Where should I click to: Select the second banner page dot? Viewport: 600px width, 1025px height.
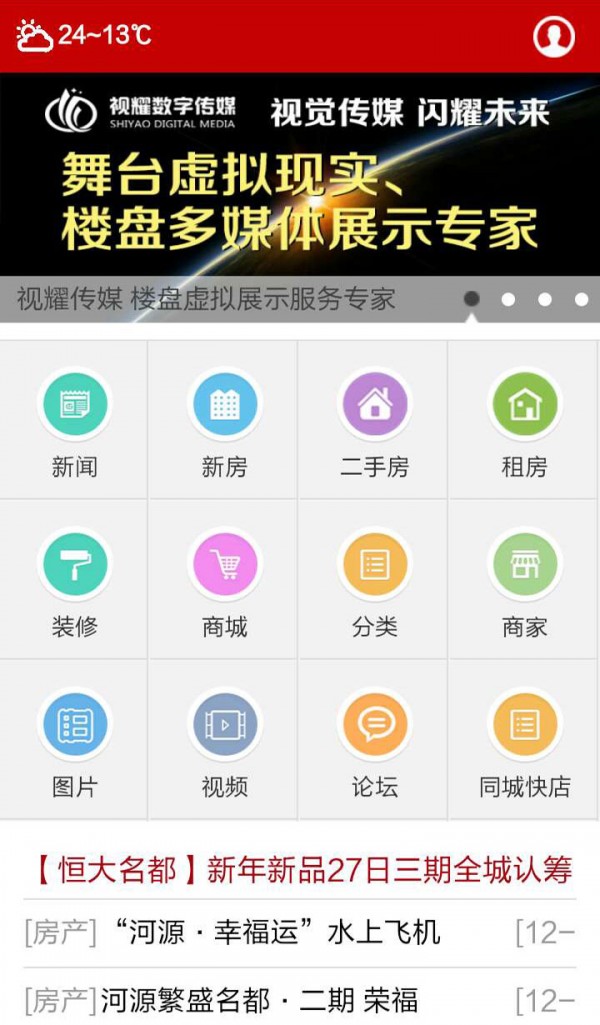(508, 299)
